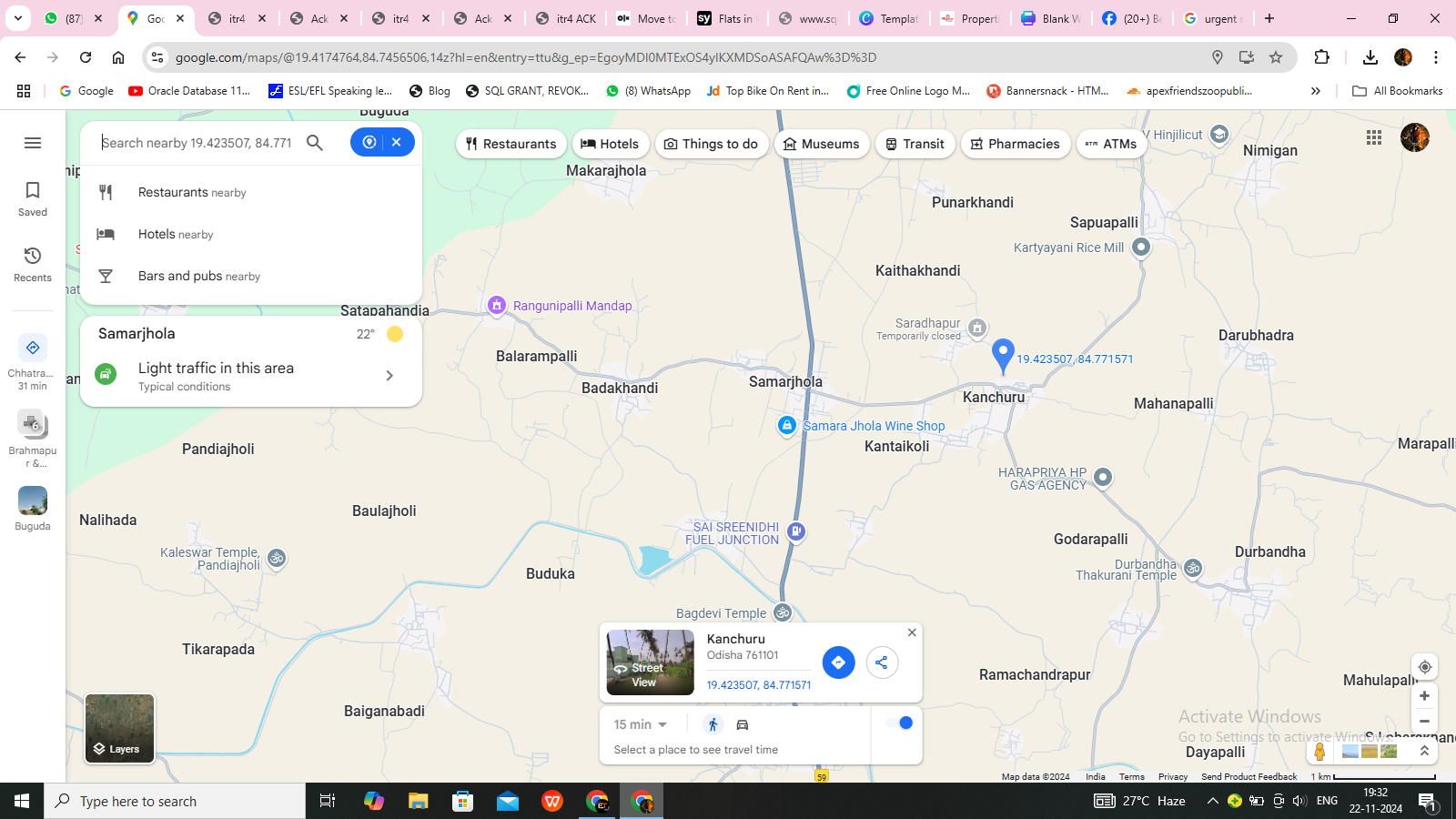Open the Google Maps hamburger menu
The height and width of the screenshot is (819, 1456).
[x=33, y=143]
